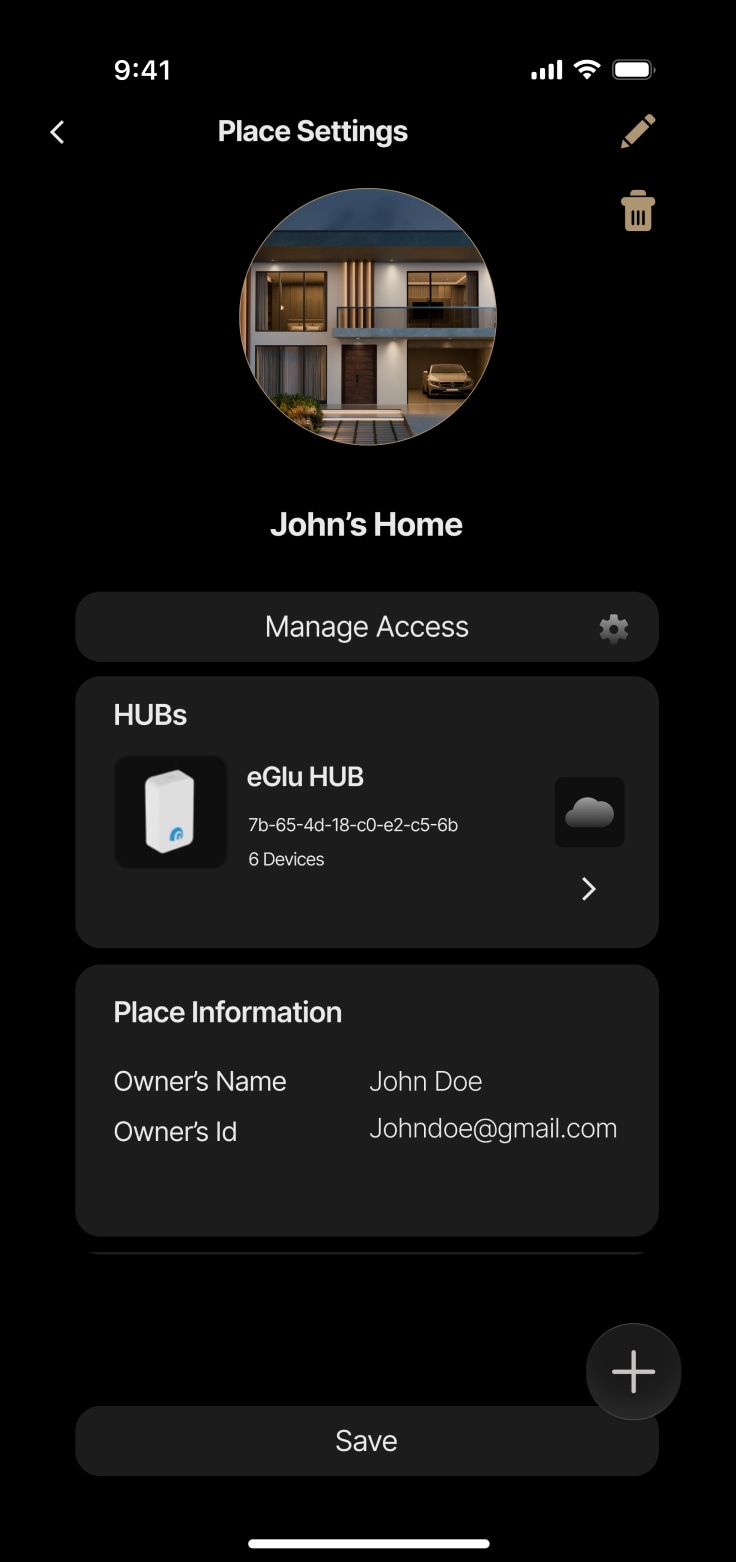The image size is (736, 1562).
Task: Tap the pencil edit icon
Action: coord(637,131)
